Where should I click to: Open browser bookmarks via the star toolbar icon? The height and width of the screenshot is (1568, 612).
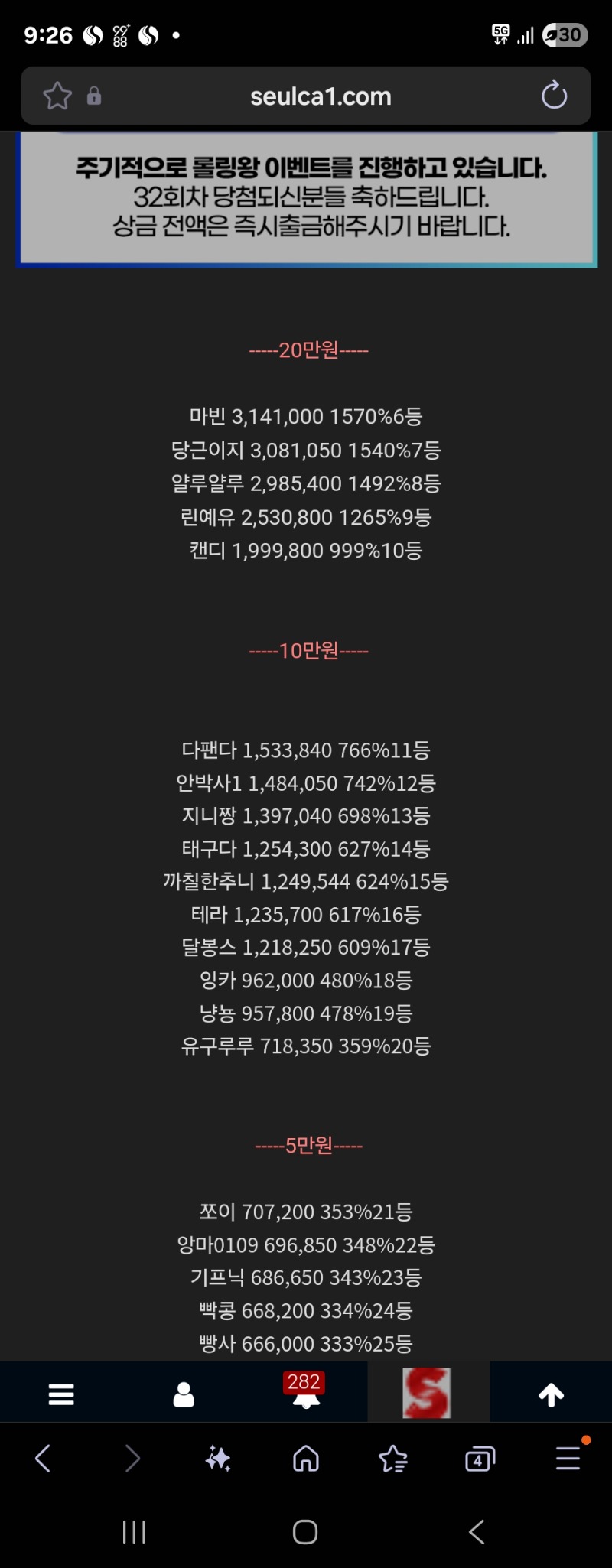click(x=393, y=1458)
